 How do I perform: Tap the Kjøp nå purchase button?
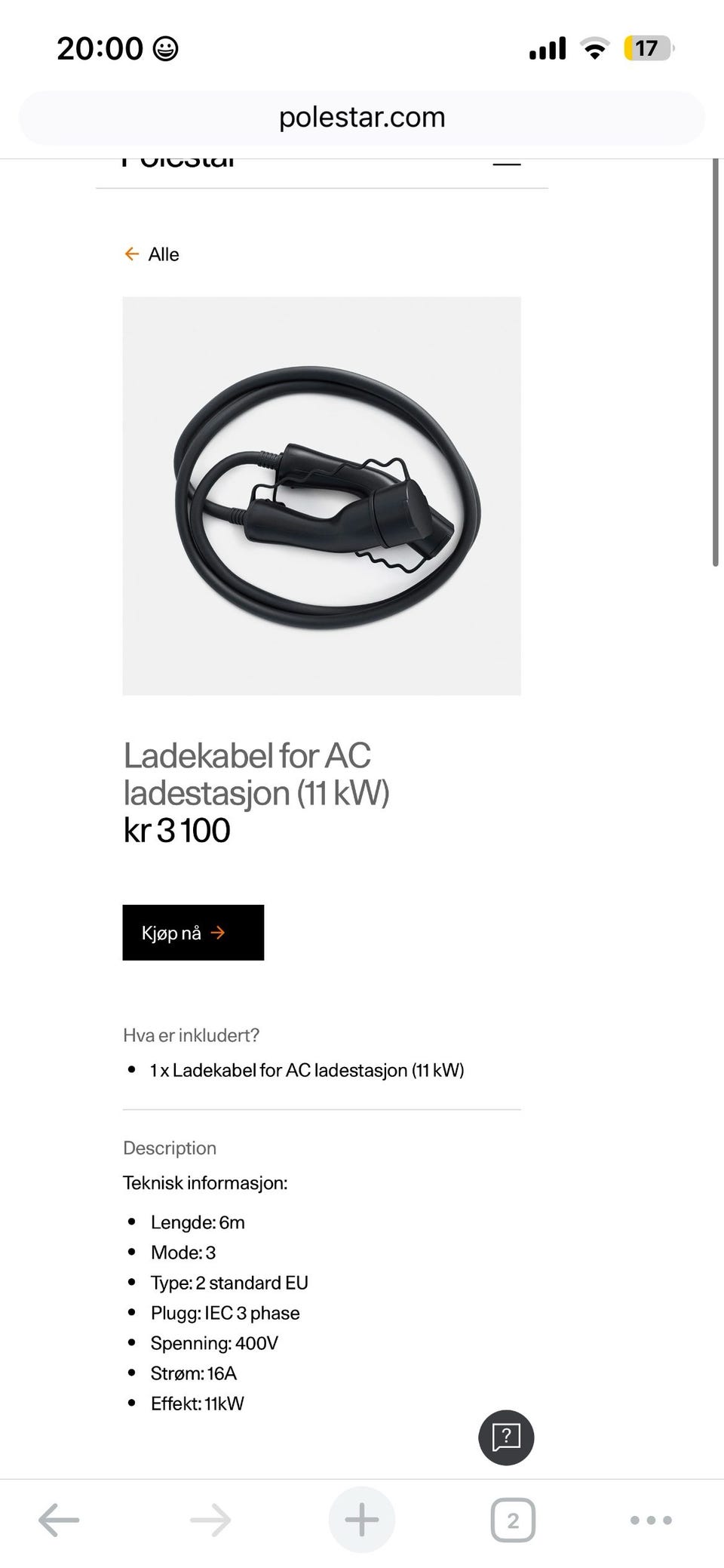click(192, 933)
